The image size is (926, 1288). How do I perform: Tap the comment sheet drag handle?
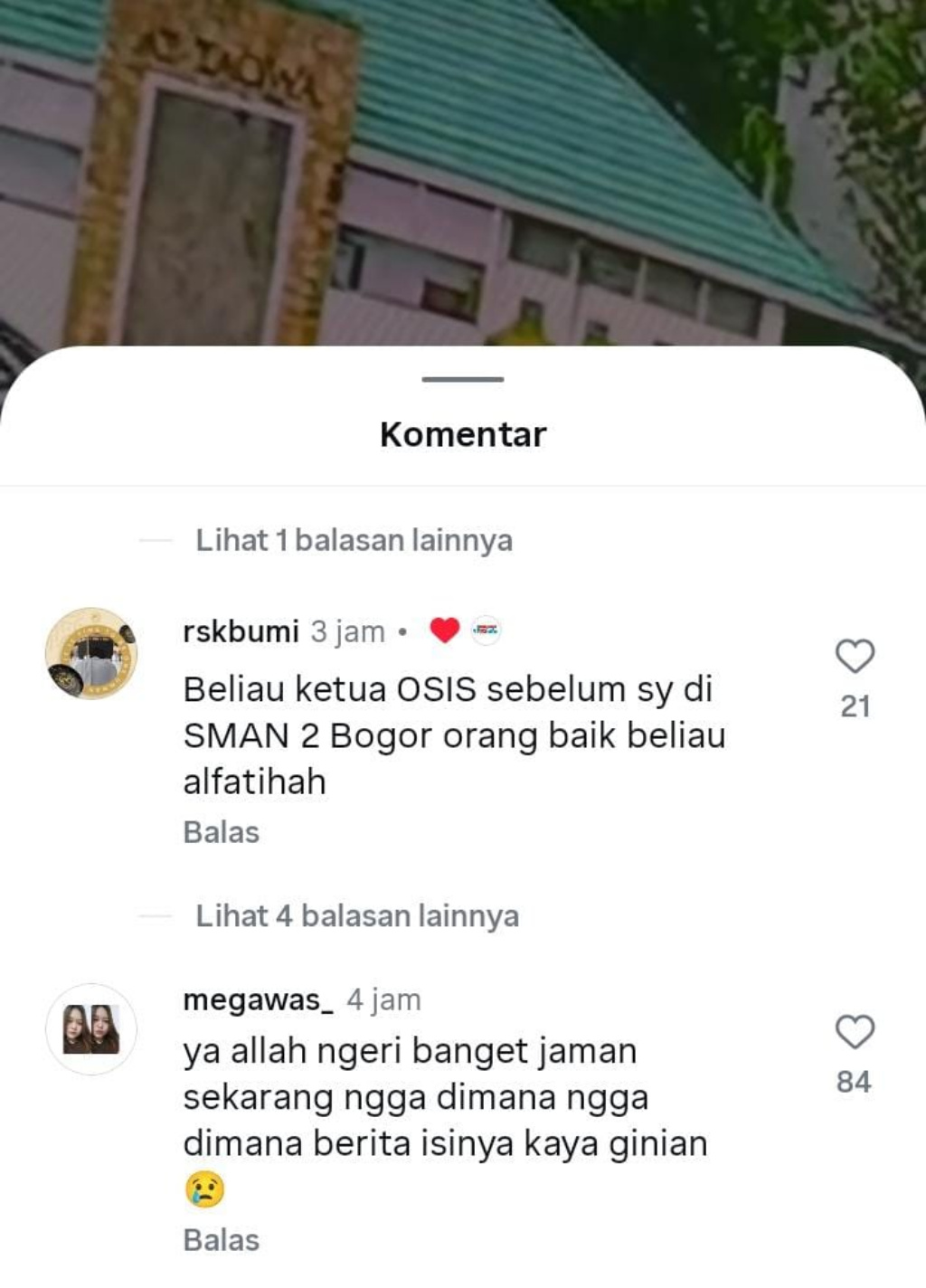(x=463, y=379)
